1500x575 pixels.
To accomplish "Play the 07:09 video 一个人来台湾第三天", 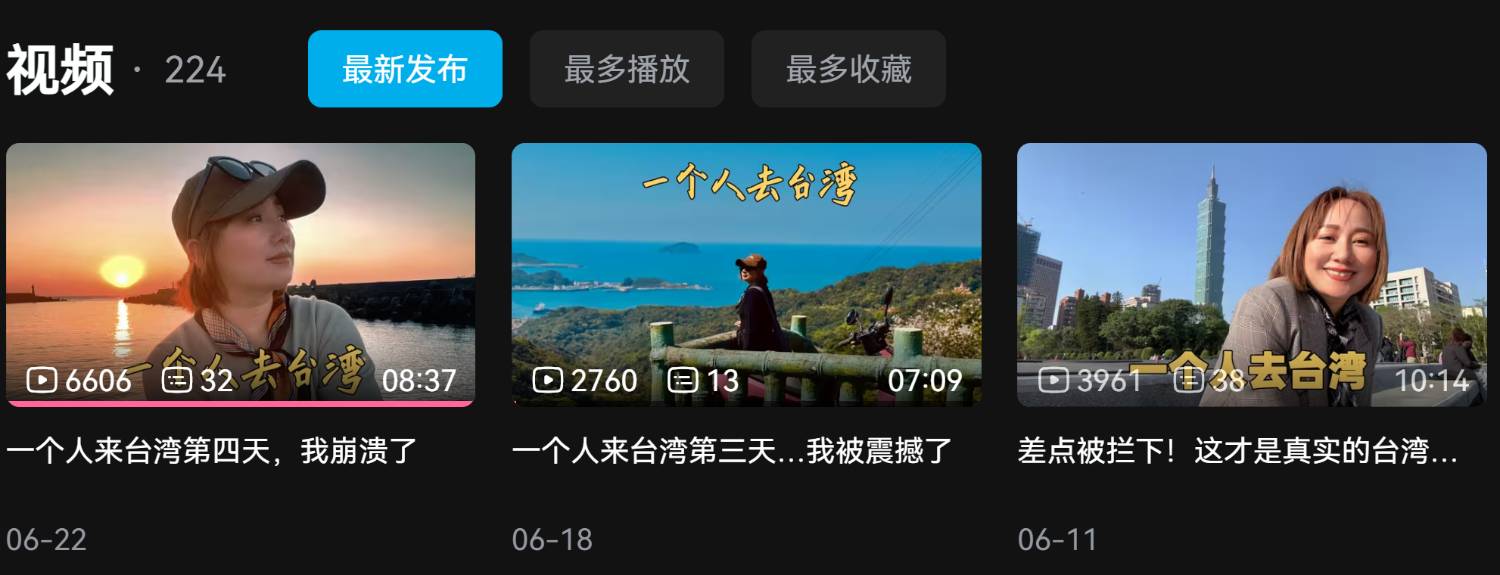I will 746,274.
